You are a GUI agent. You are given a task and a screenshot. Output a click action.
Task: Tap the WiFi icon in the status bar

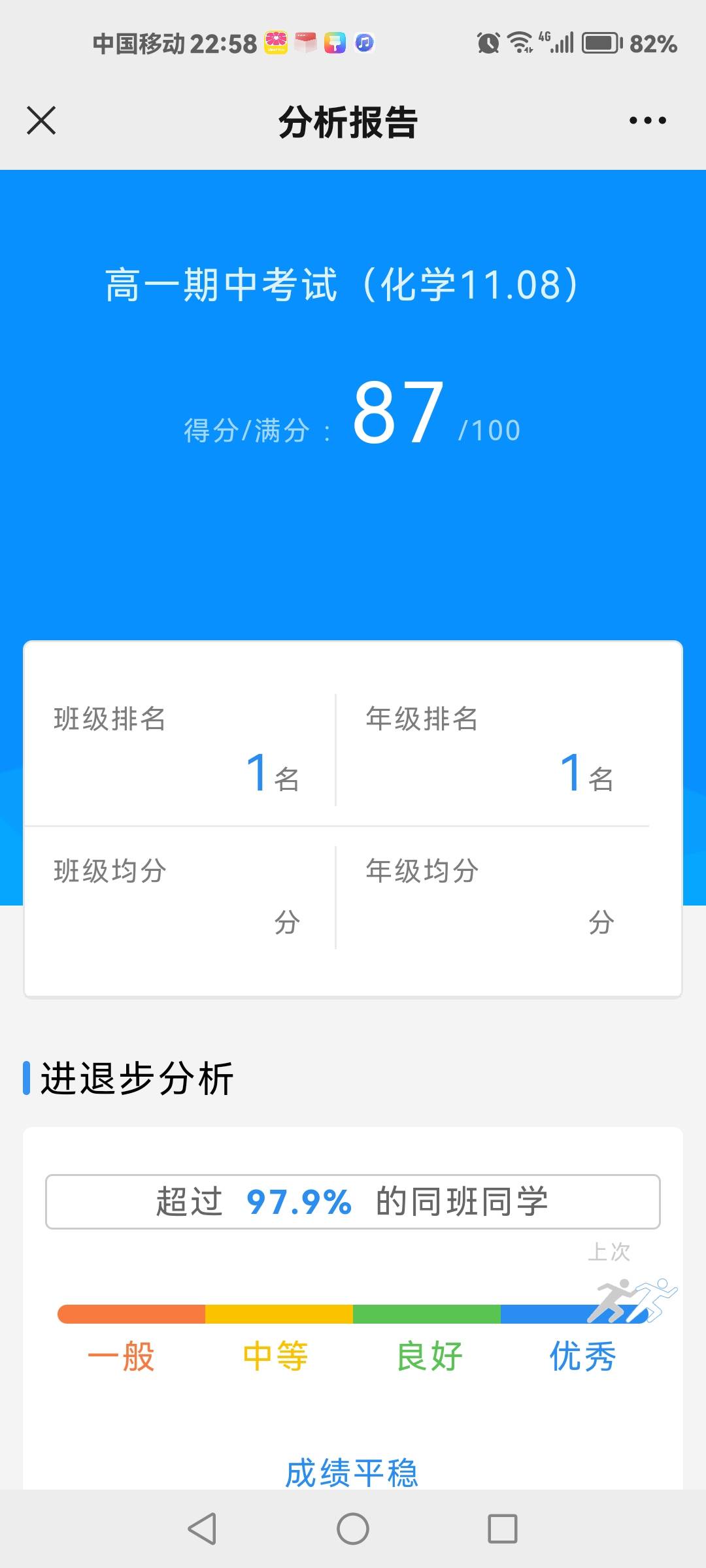[522, 42]
